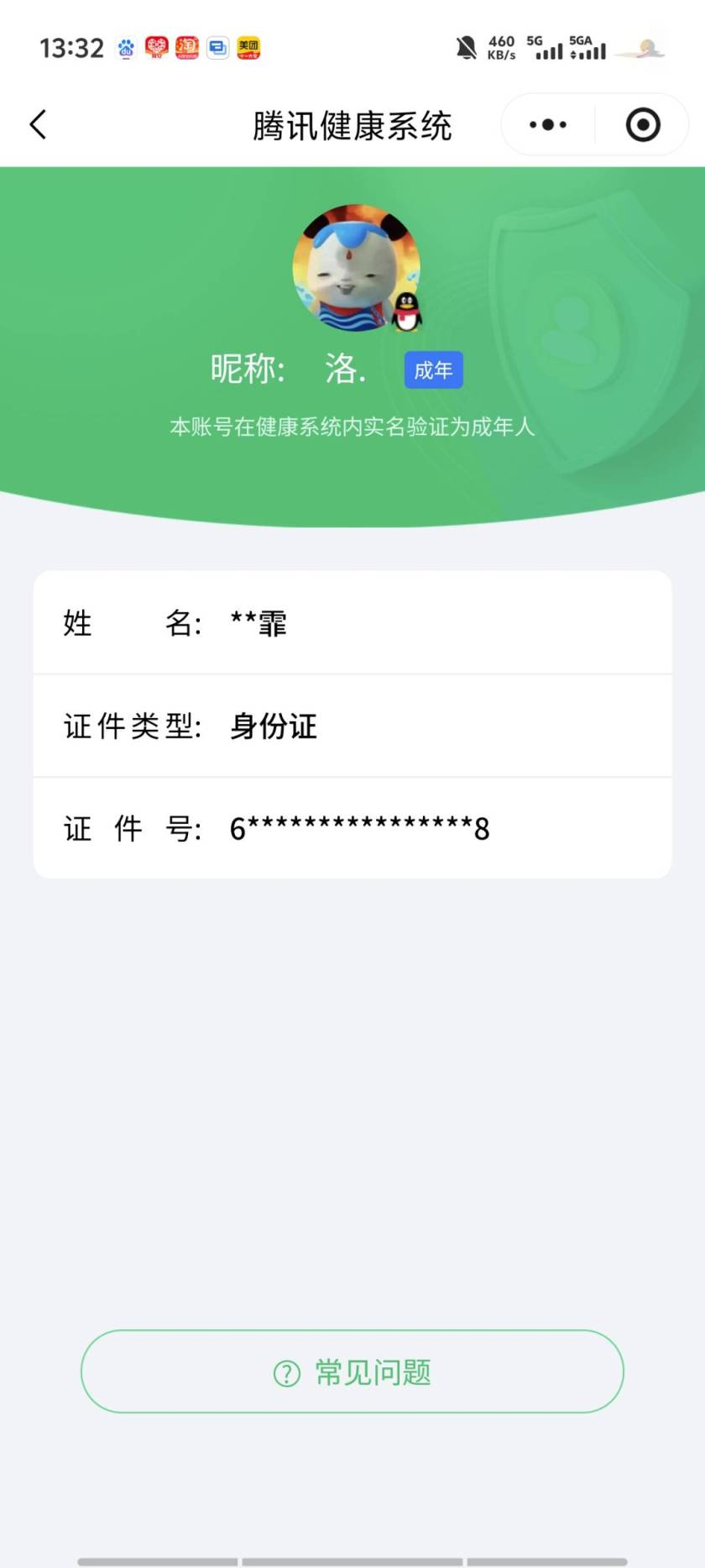
Task: Open the Meituan icon in the status bar
Action: pos(248,48)
